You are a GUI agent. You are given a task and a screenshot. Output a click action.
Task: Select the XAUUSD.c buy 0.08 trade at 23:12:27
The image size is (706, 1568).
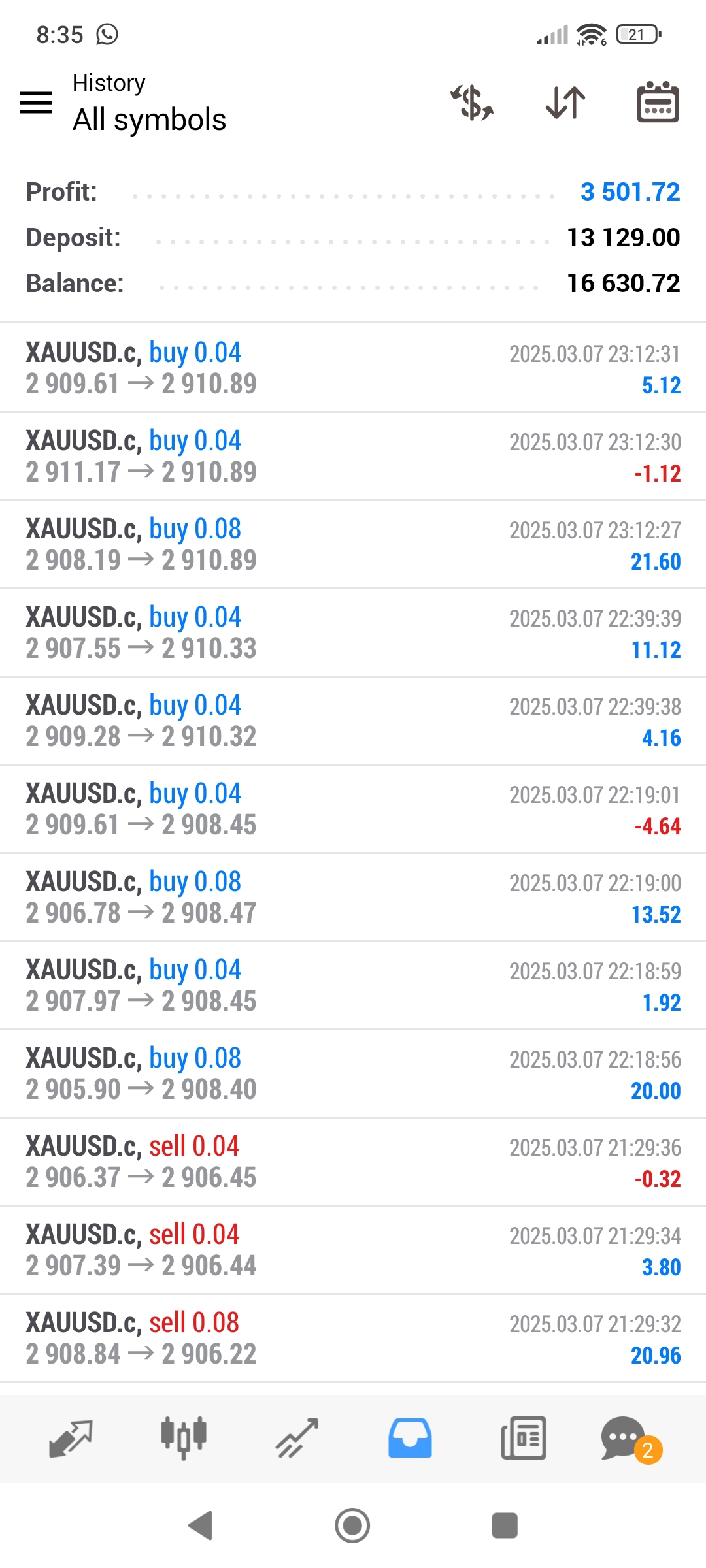click(353, 544)
